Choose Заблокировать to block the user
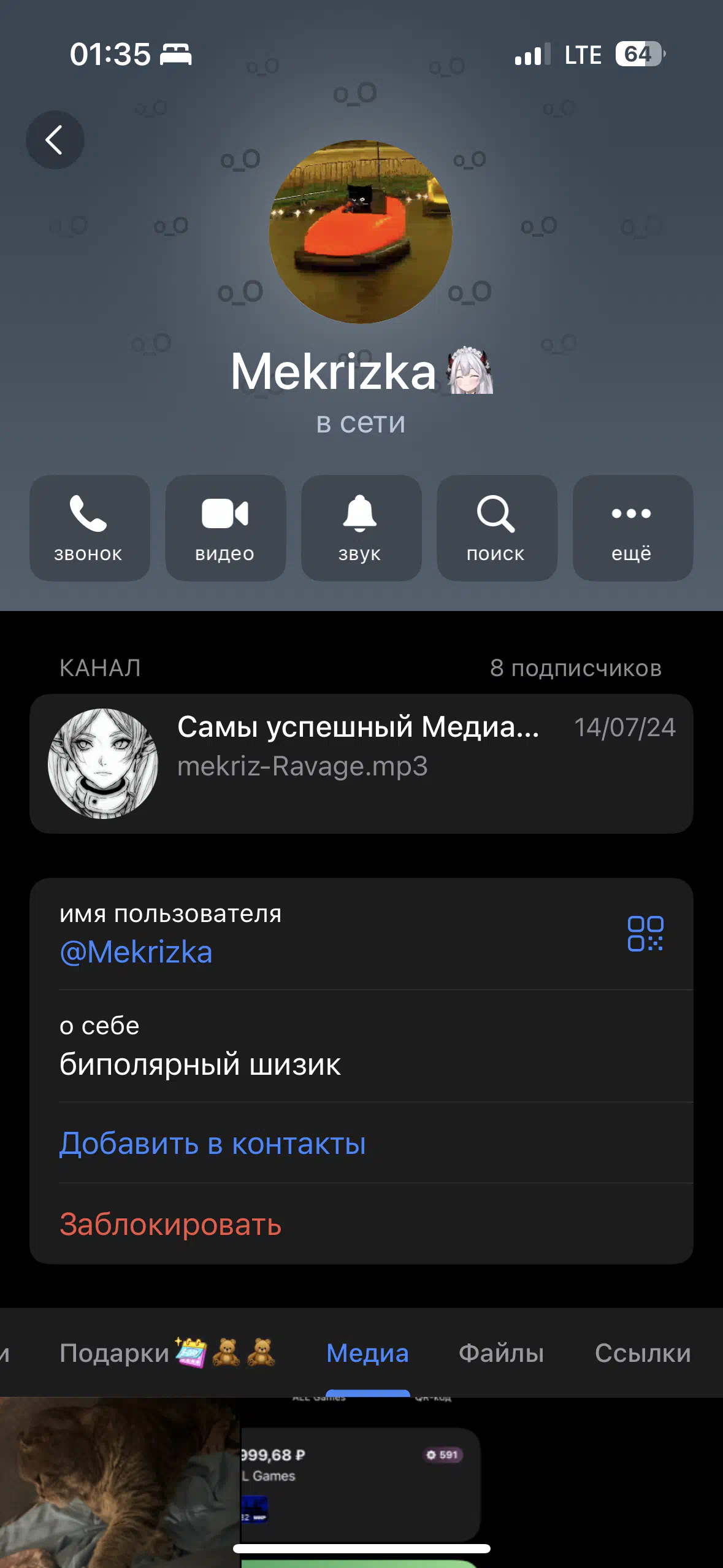 point(170,1224)
